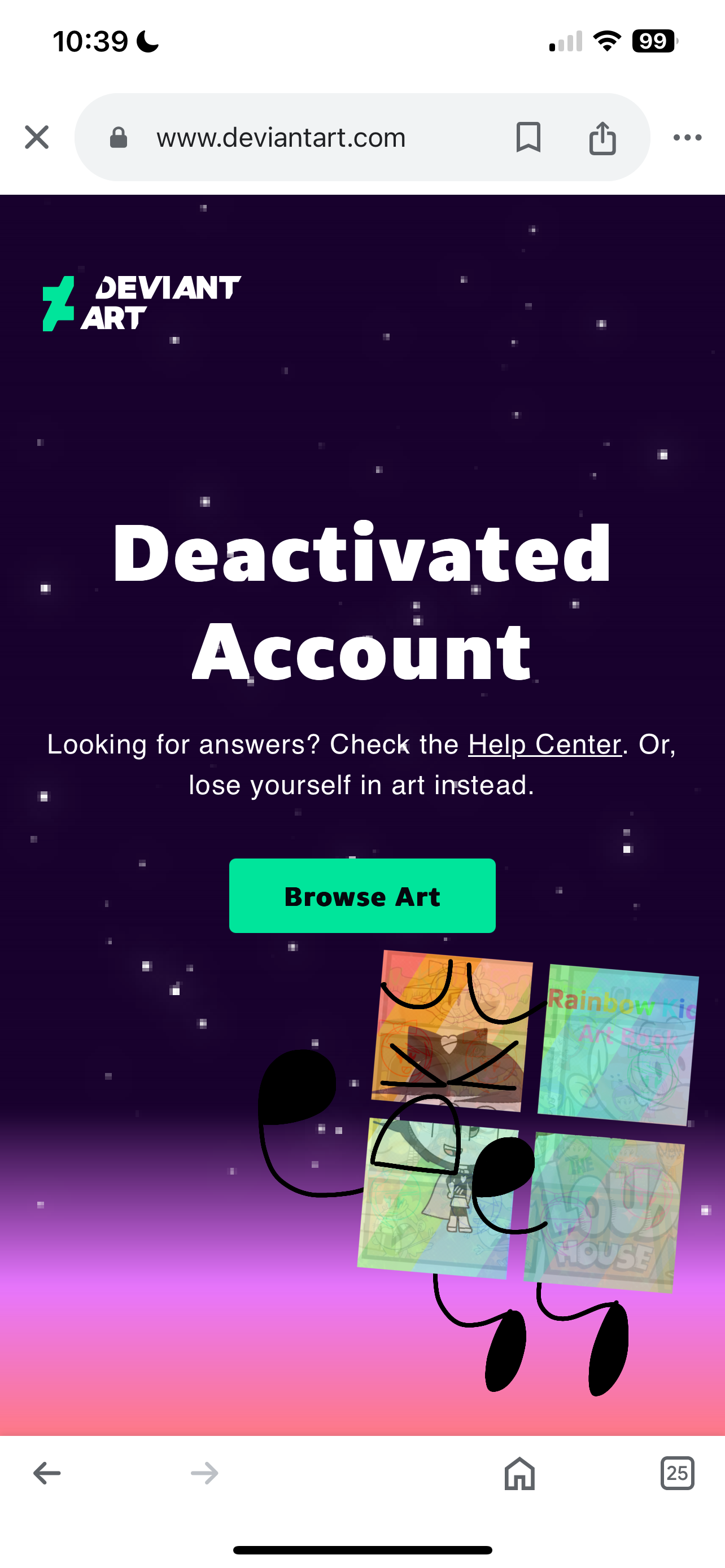Open the tab switcher showing 25

677,1473
